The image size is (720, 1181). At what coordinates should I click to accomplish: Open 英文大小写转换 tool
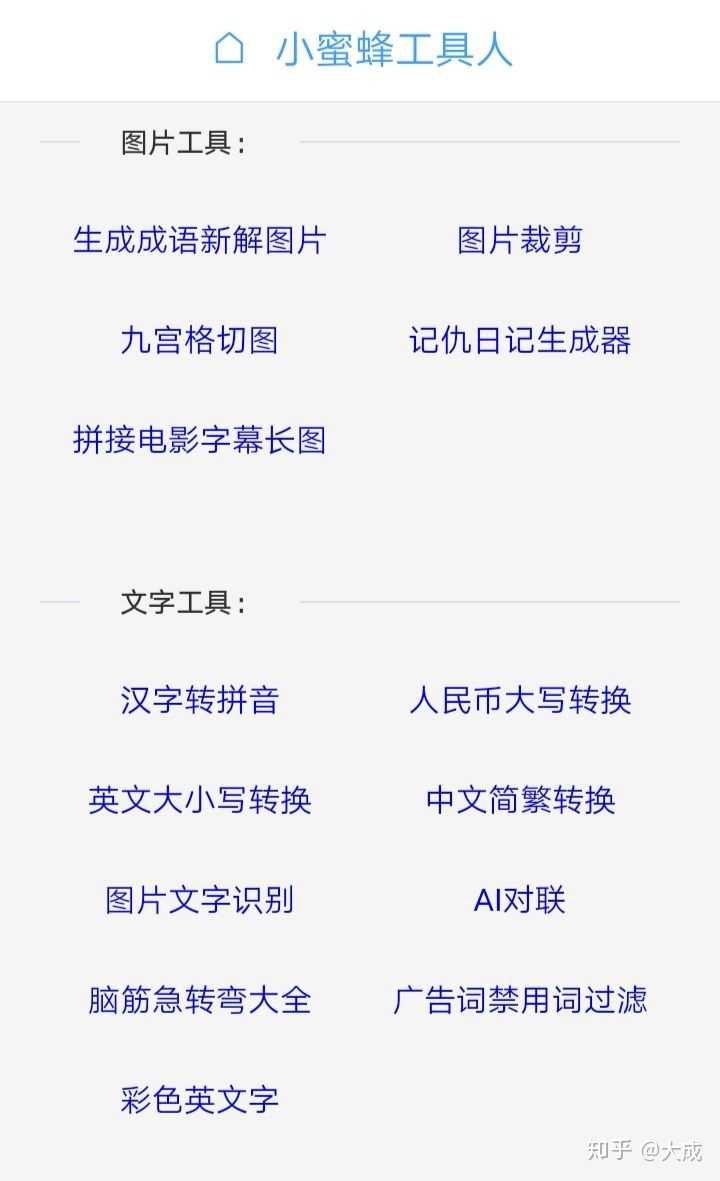click(x=200, y=800)
